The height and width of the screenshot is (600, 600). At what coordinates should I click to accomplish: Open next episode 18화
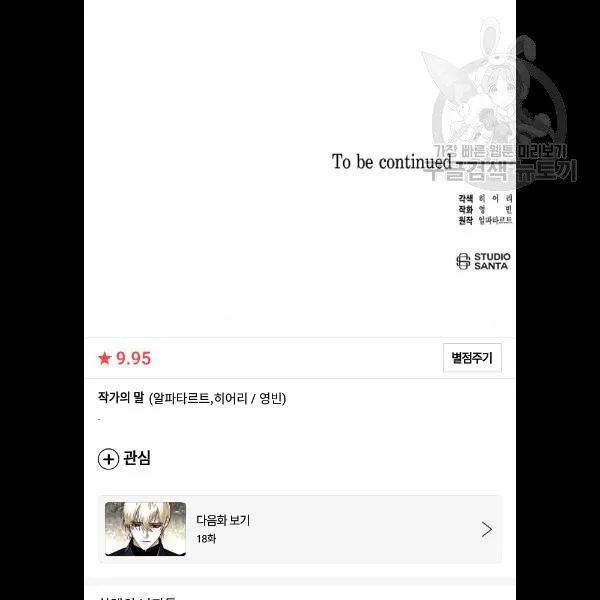[300, 529]
